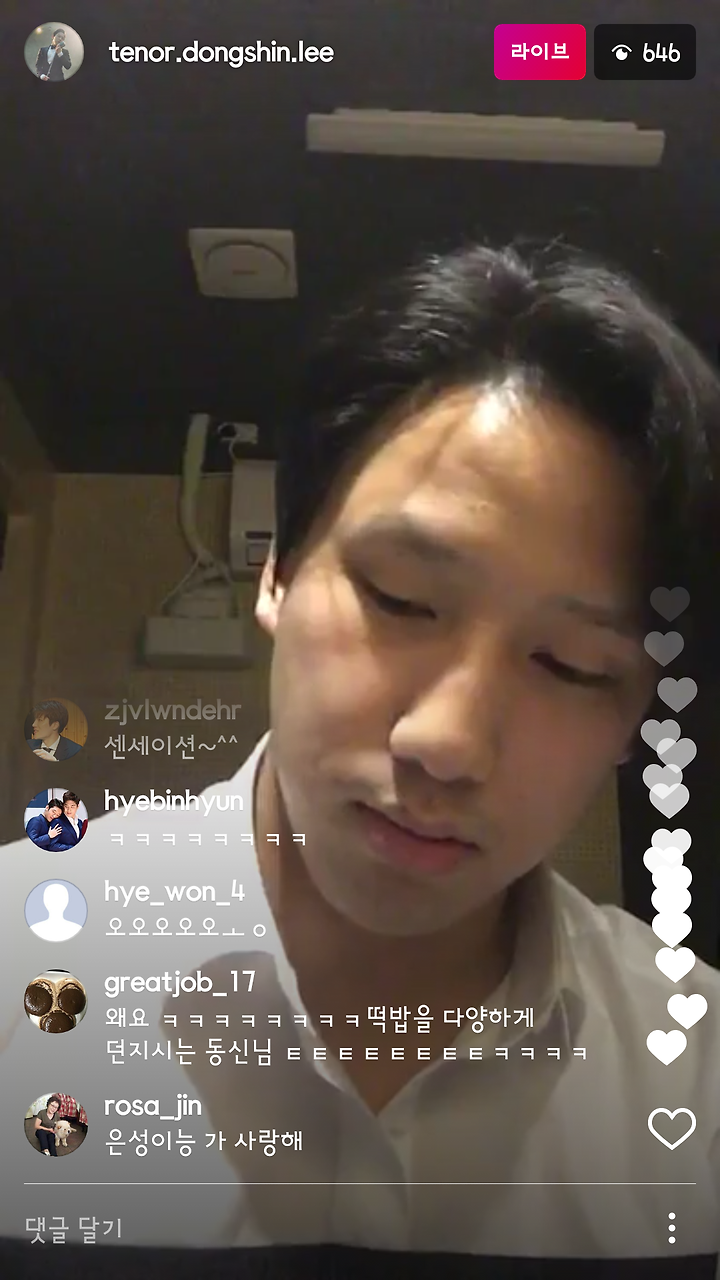
Task: Open tenor.dongshin.lee username link
Action: (x=221, y=52)
